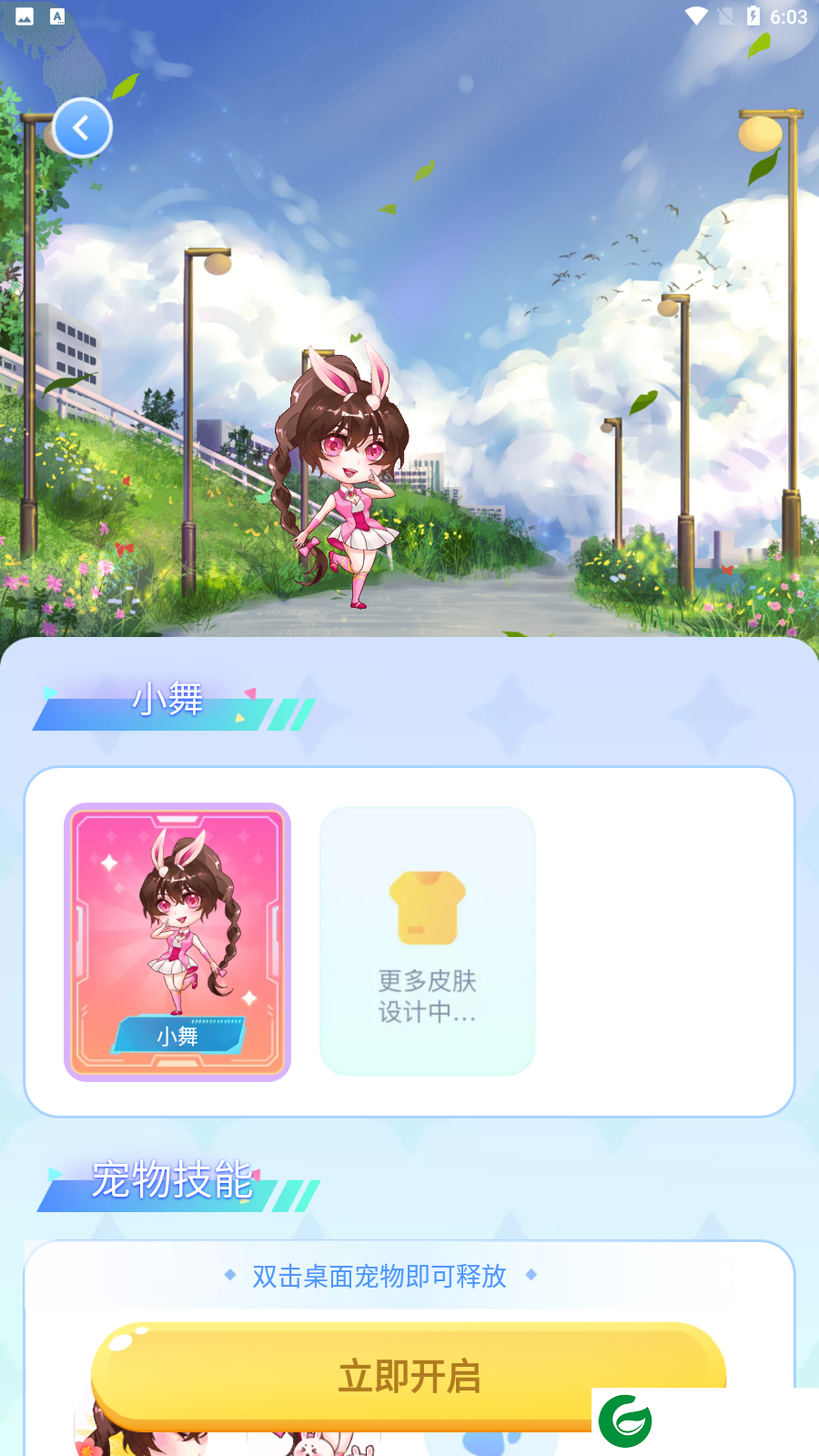819x1456 pixels.
Task: Open the 更多皮肤 设计中 card
Action: coord(427,942)
